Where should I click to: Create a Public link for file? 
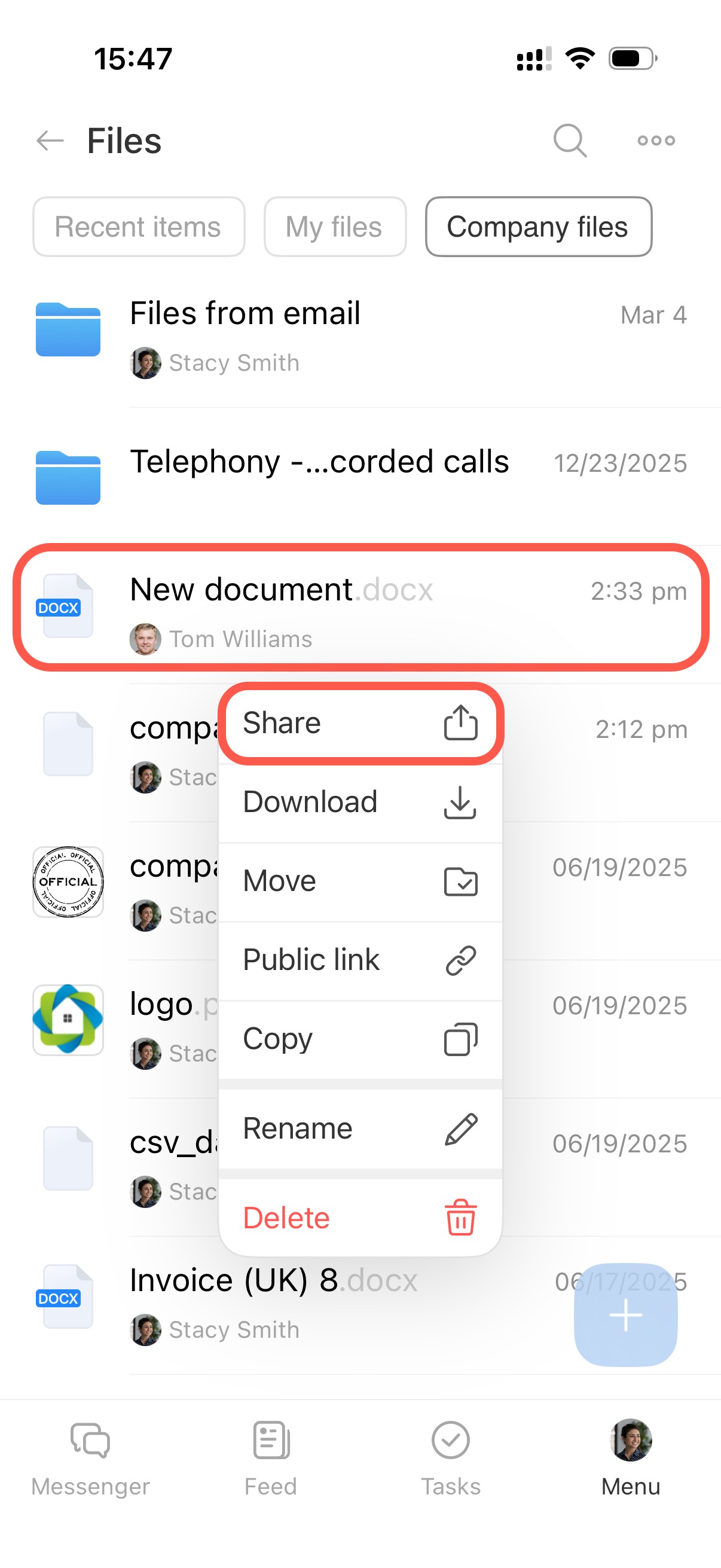[359, 960]
